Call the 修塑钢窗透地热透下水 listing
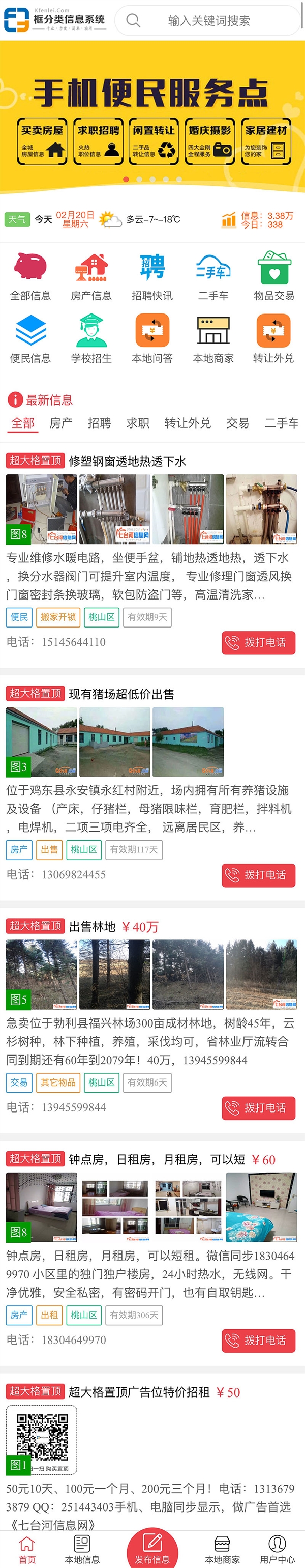Screen dimensions: 305x1568 (258, 642)
